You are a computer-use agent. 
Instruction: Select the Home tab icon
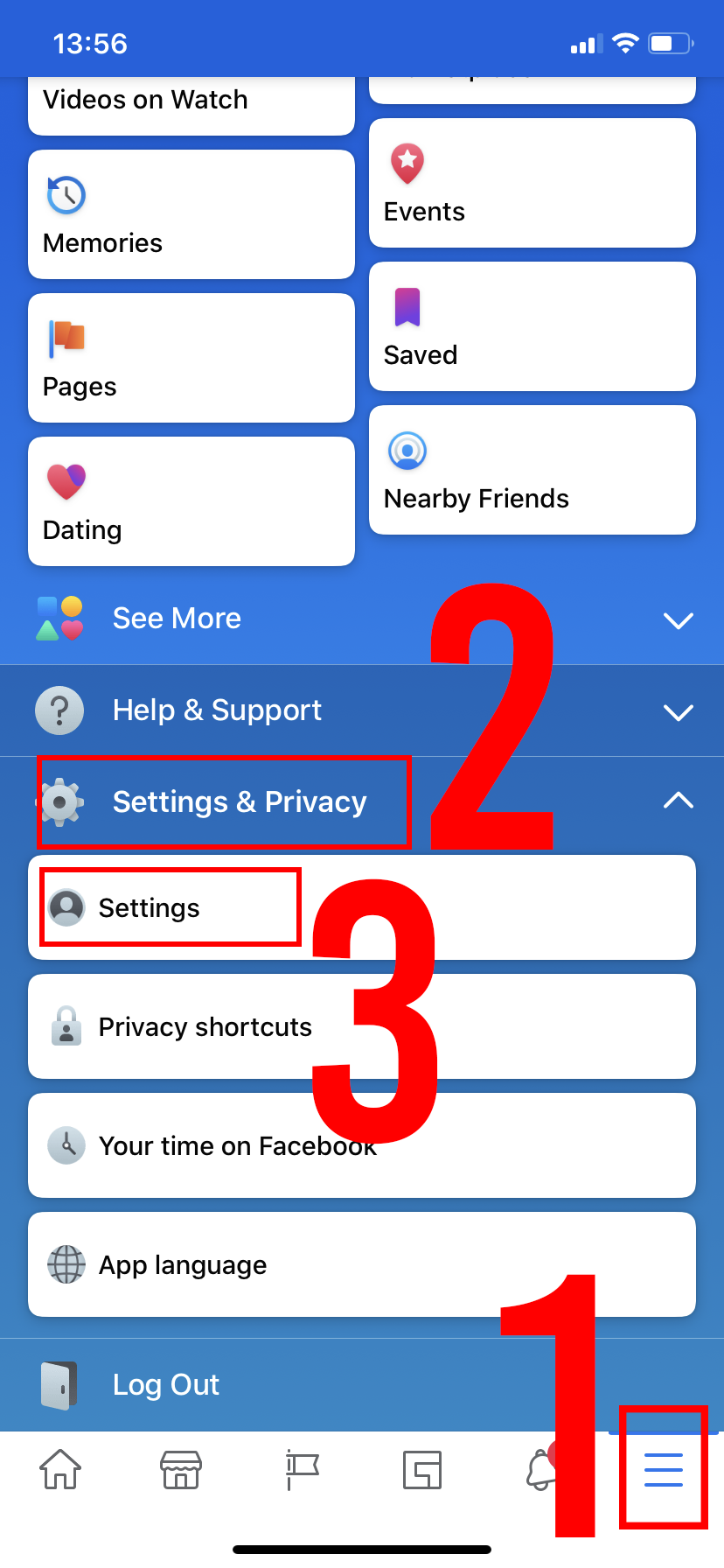[59, 1470]
